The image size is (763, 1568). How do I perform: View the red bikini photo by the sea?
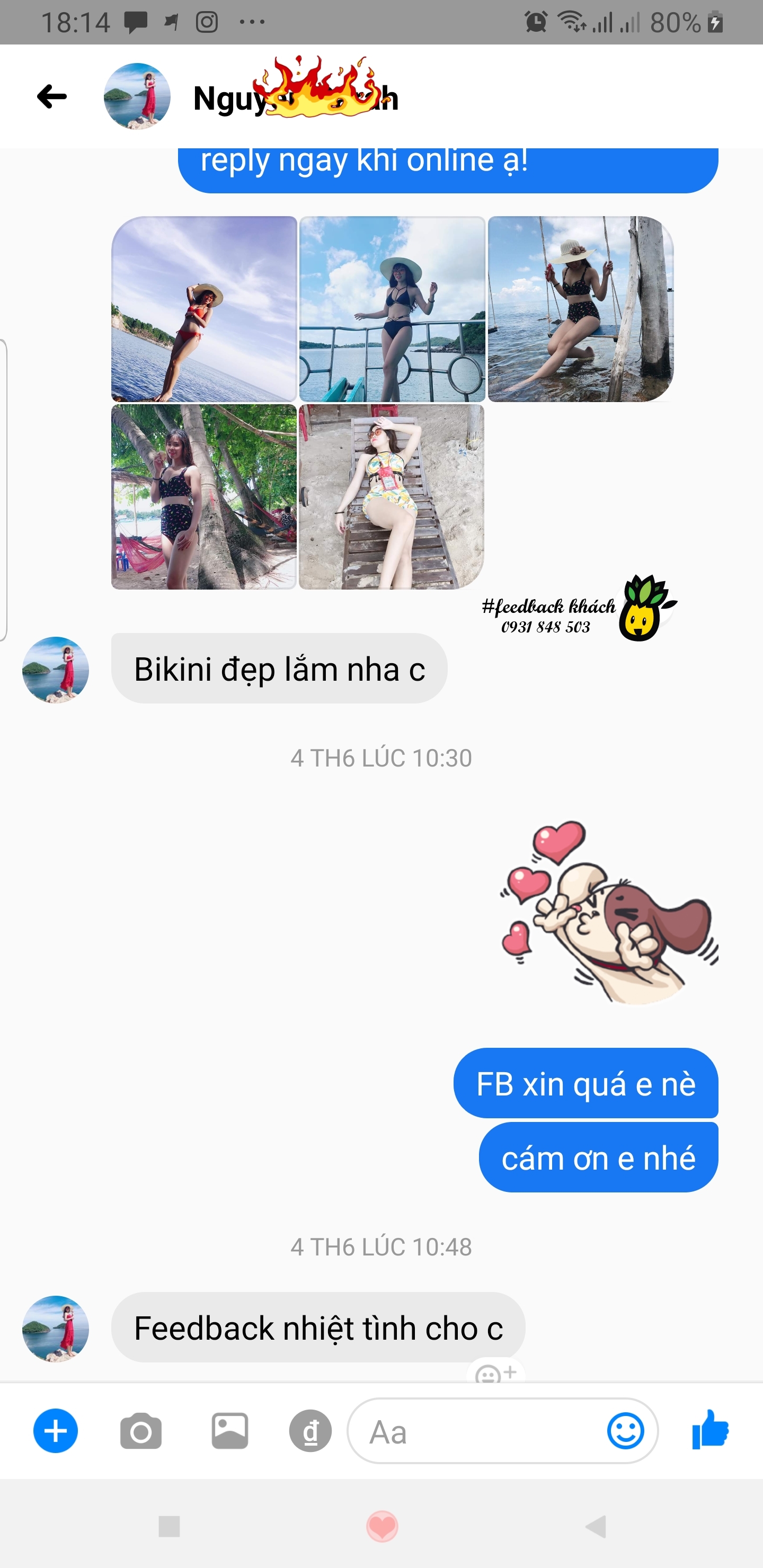pos(204,309)
